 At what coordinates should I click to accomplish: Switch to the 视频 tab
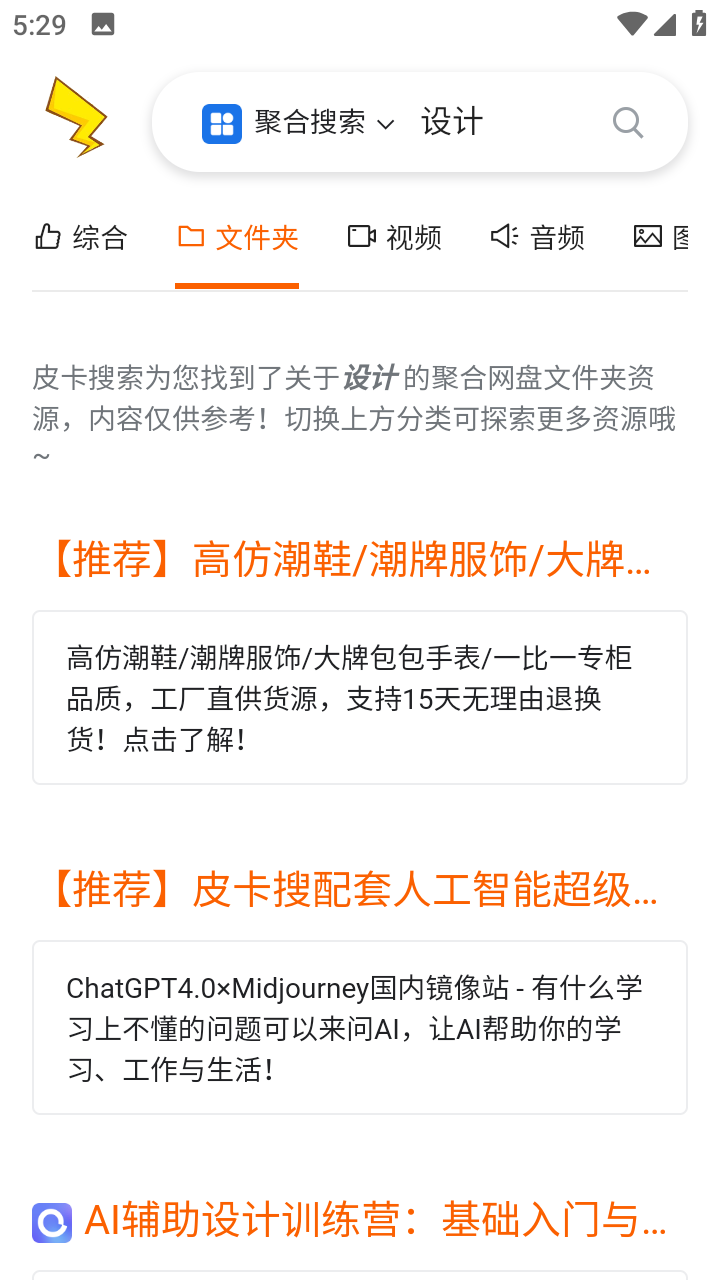point(394,237)
